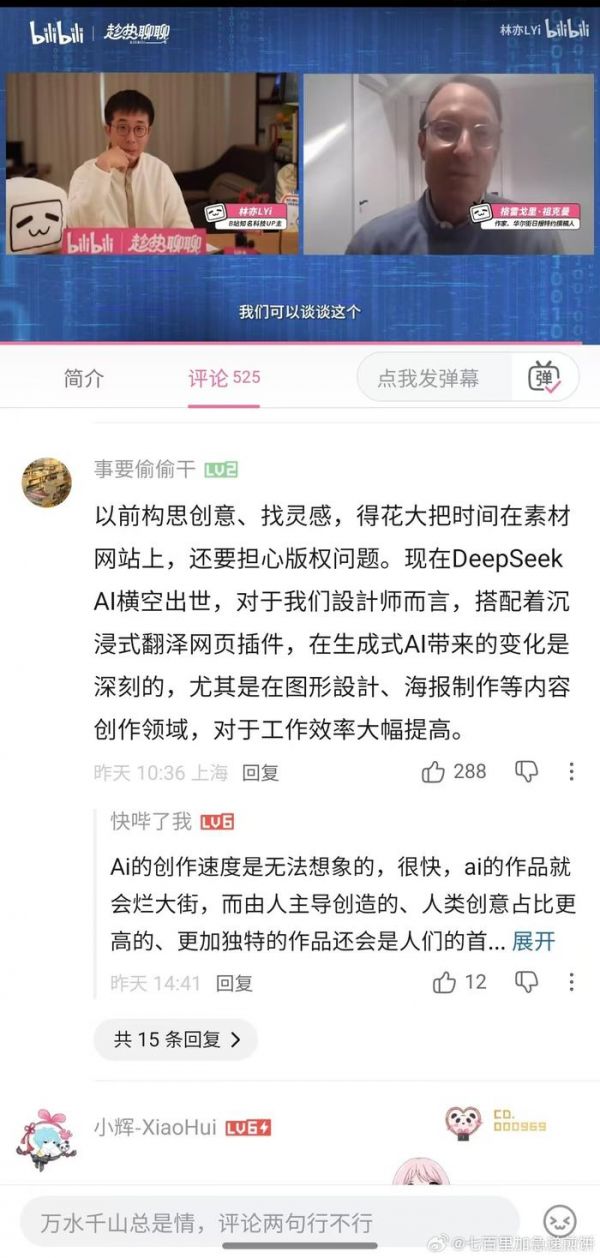Like 快哔了我's reply with 12 likes
The width and height of the screenshot is (600, 1258).
coord(445,982)
